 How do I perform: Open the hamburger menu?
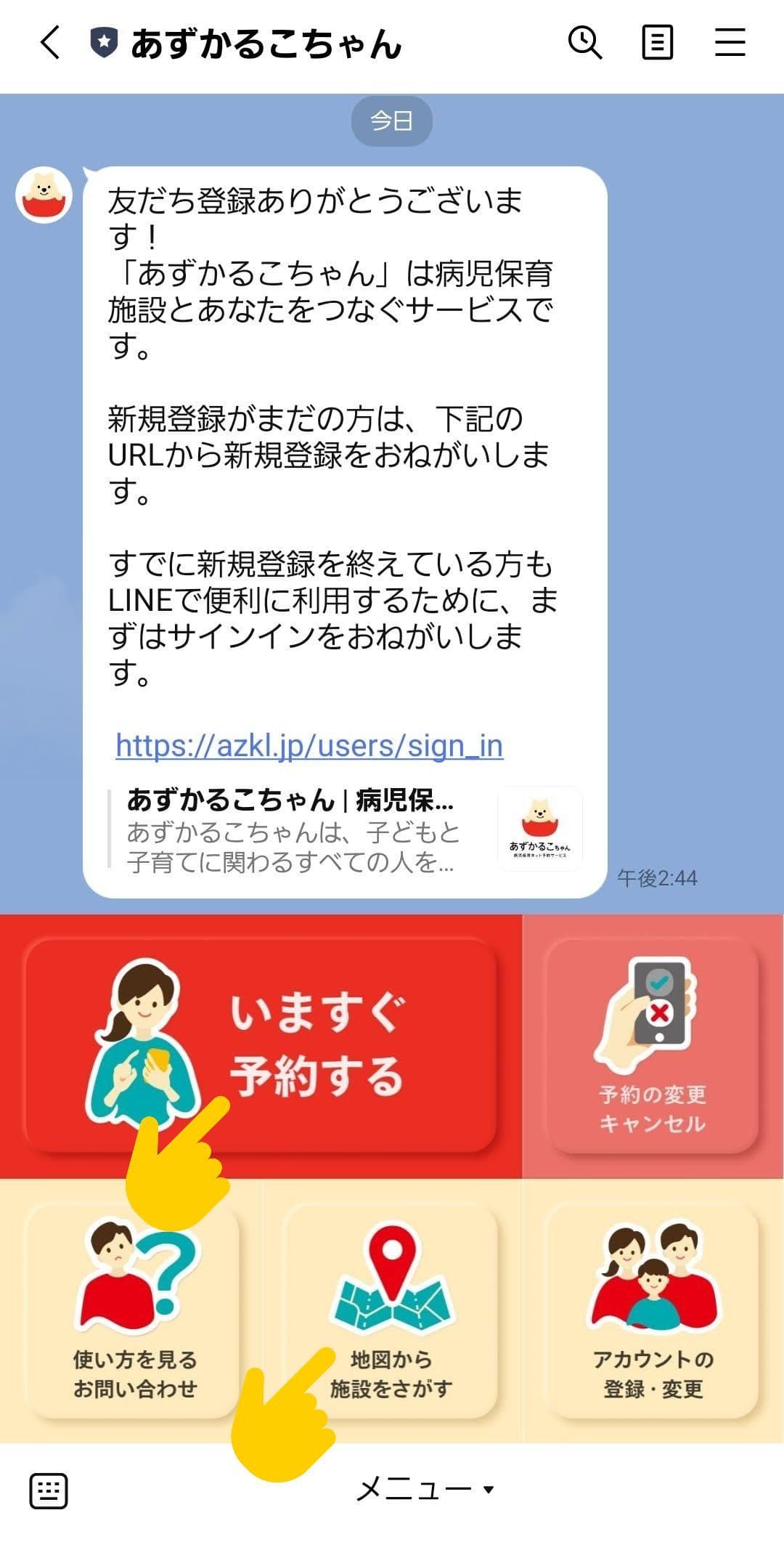click(730, 43)
